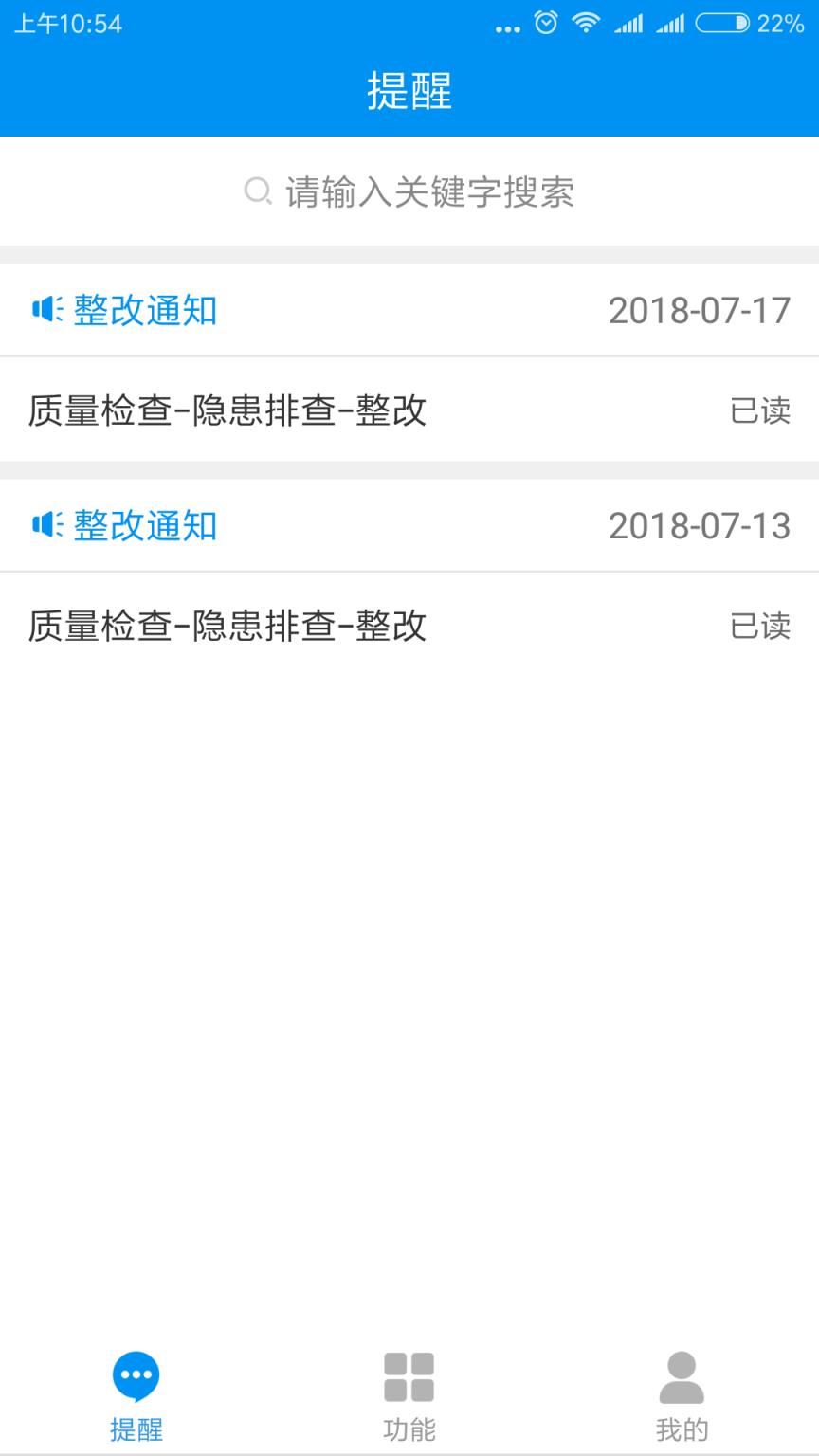Tap the Wi-Fi icon in the status bar
The image size is (819, 1456).
[588, 24]
